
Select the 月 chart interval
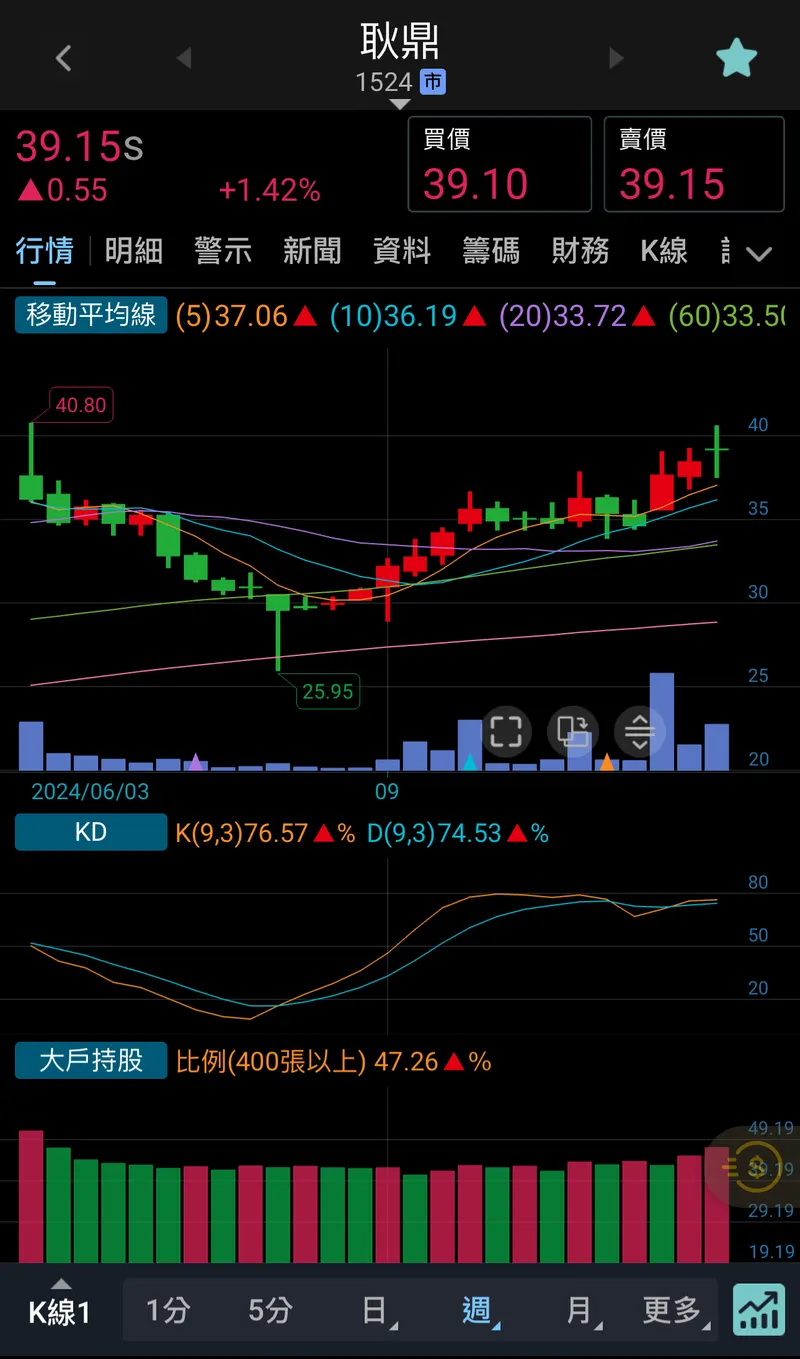click(579, 1310)
